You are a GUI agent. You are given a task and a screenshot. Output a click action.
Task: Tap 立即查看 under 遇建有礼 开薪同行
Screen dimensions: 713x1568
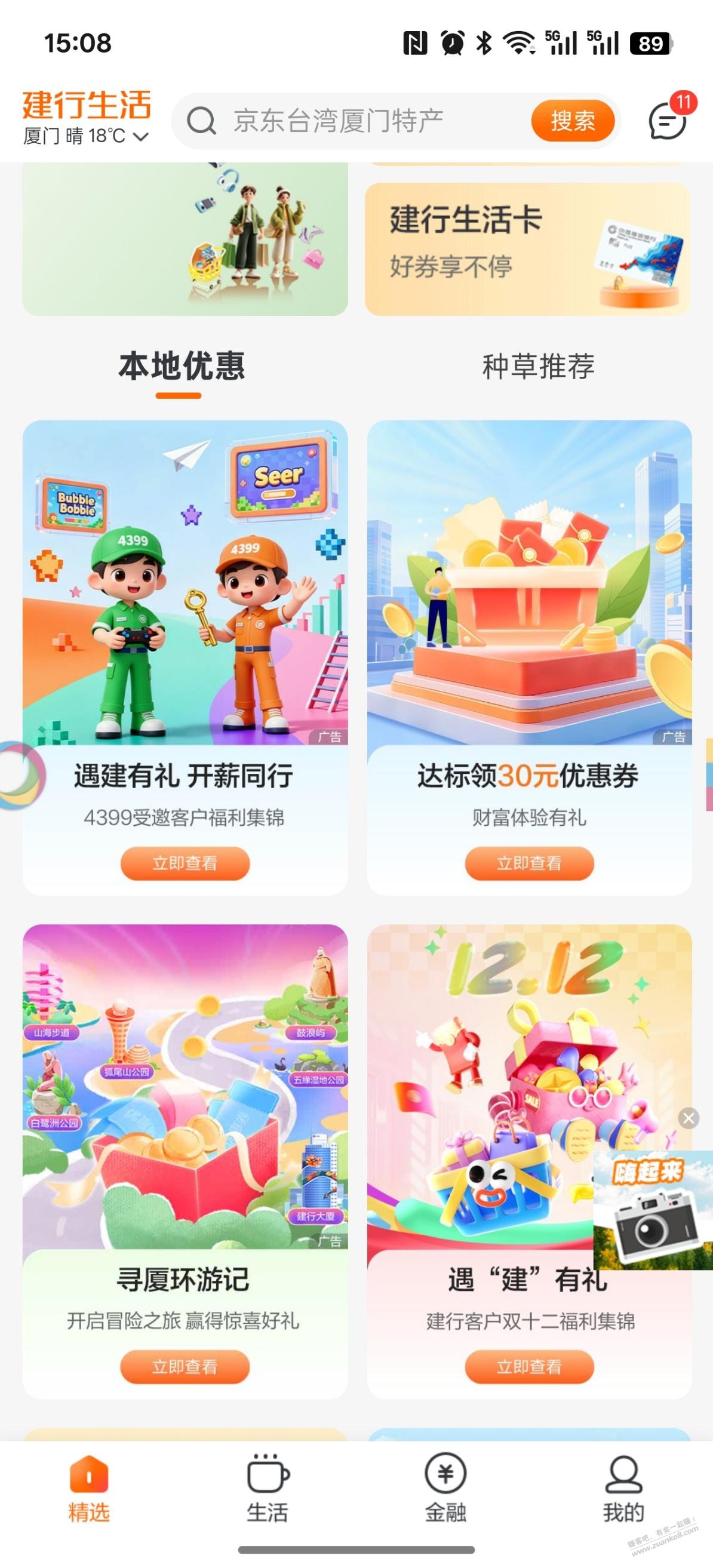(x=185, y=863)
